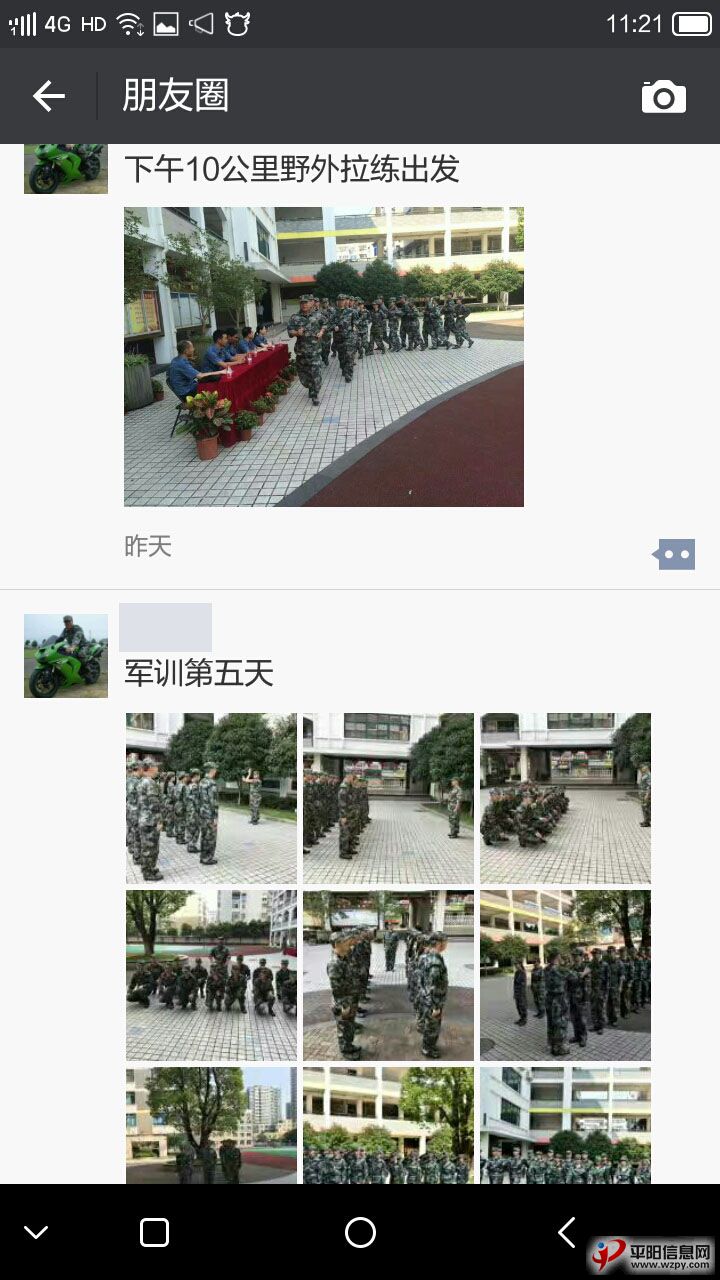Open the camera to post a moment
This screenshot has width=720, height=1280.
click(663, 96)
